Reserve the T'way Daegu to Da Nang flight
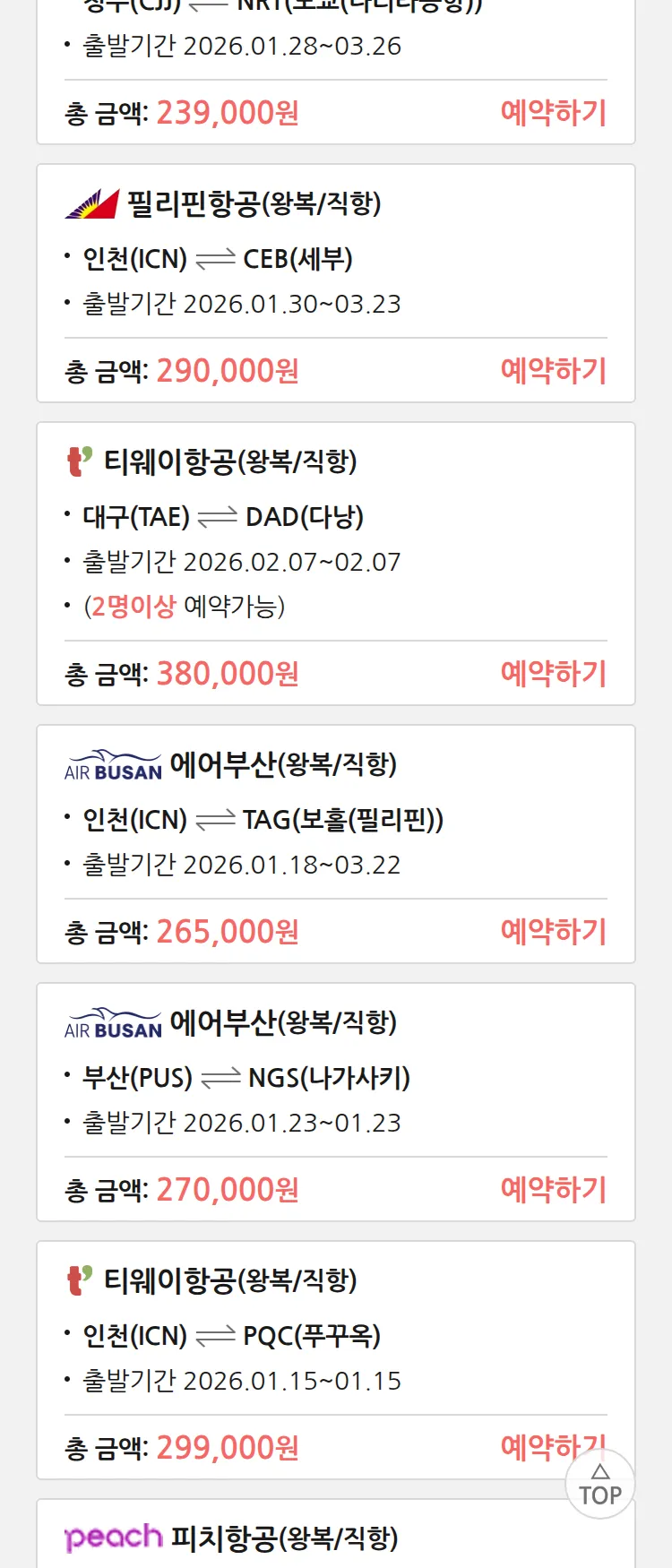672x1568 pixels. (553, 674)
